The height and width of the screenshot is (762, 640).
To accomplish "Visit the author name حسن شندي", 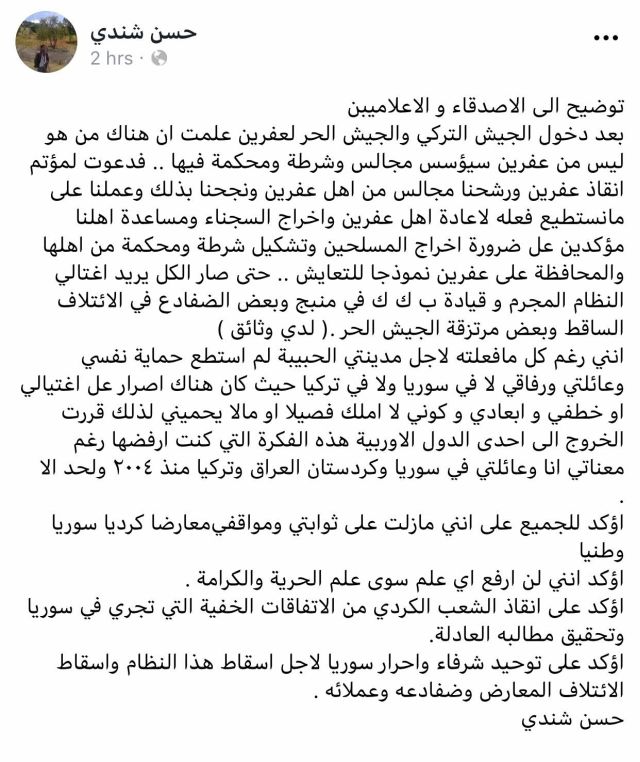I will tap(144, 31).
